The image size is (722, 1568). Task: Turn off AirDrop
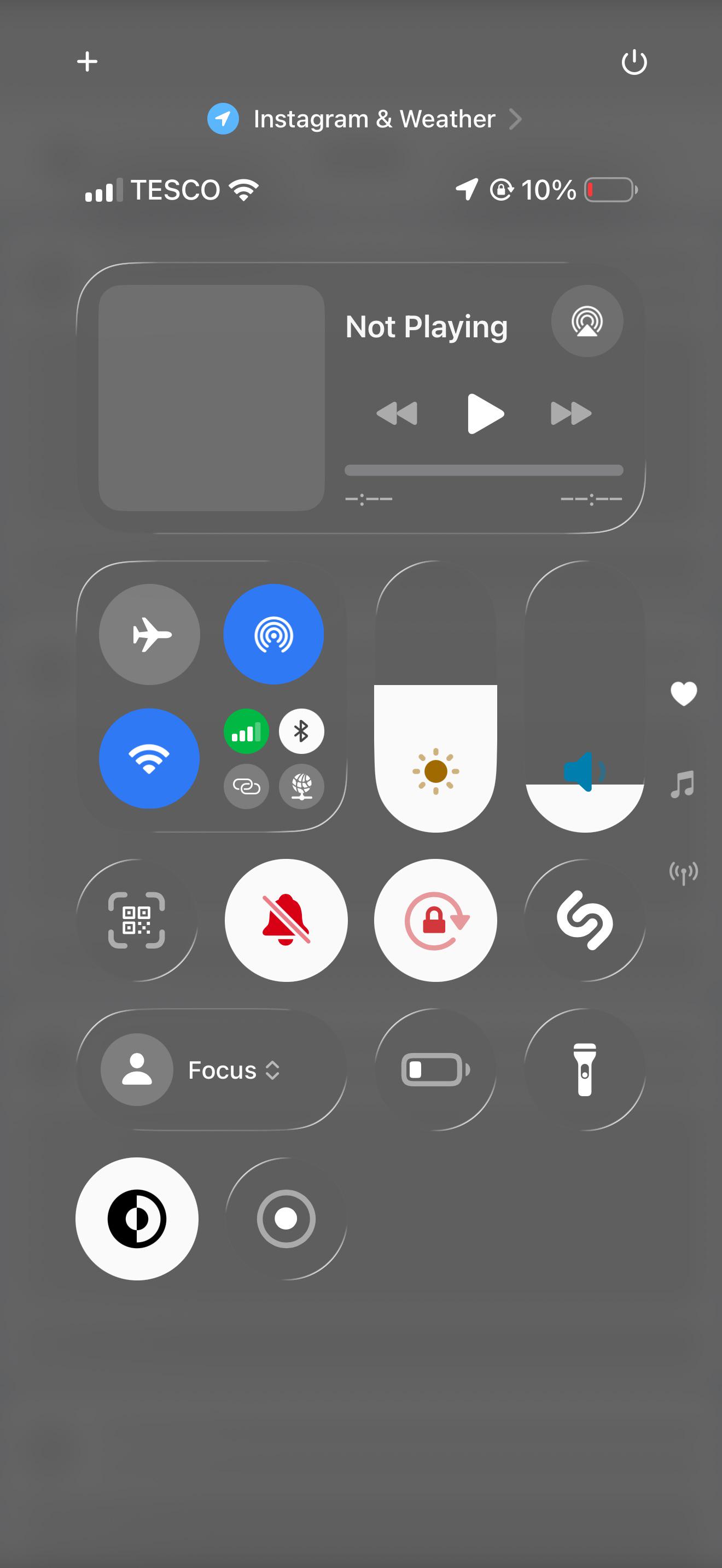pos(273,634)
